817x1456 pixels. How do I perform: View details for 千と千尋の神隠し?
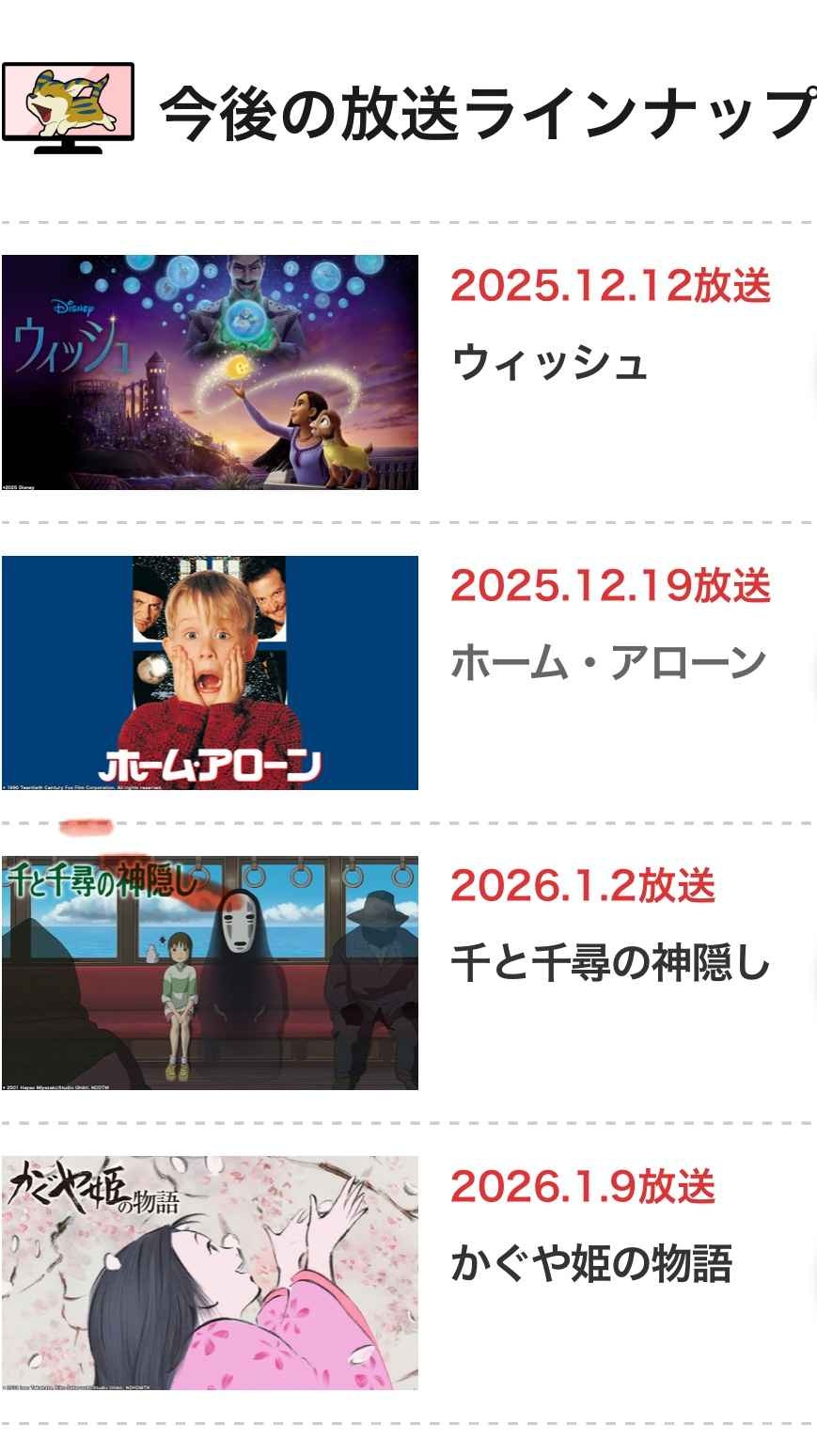(x=610, y=963)
